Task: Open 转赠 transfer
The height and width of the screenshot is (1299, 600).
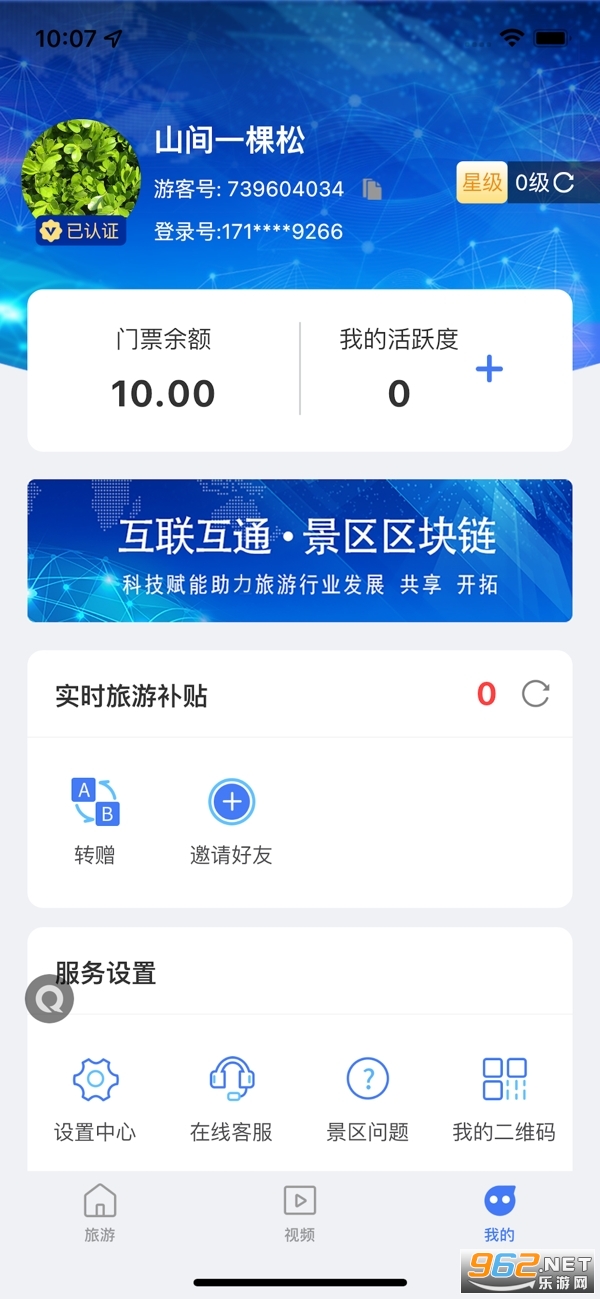Action: coord(95,820)
